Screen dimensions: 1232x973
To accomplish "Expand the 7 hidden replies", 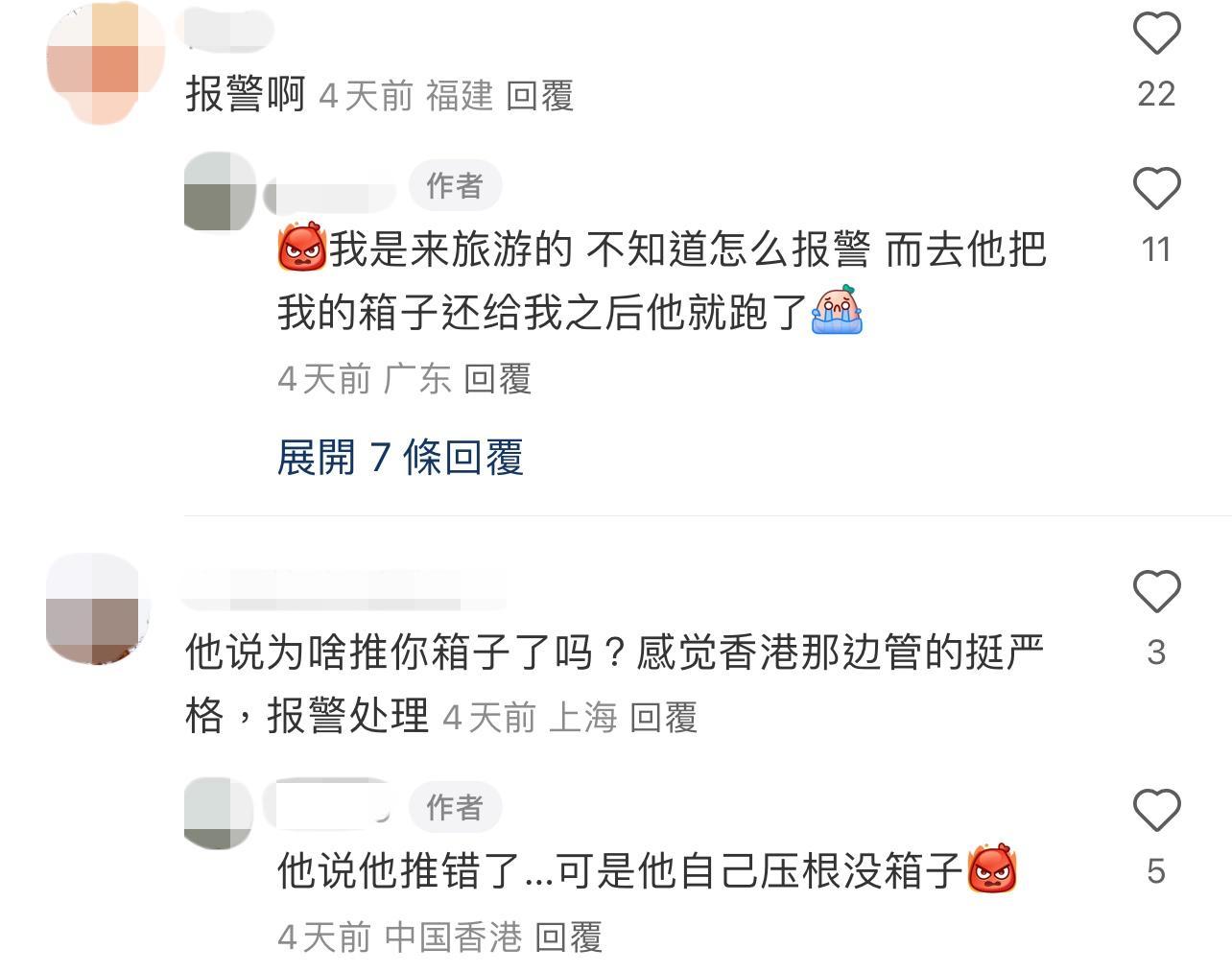I will [x=400, y=458].
